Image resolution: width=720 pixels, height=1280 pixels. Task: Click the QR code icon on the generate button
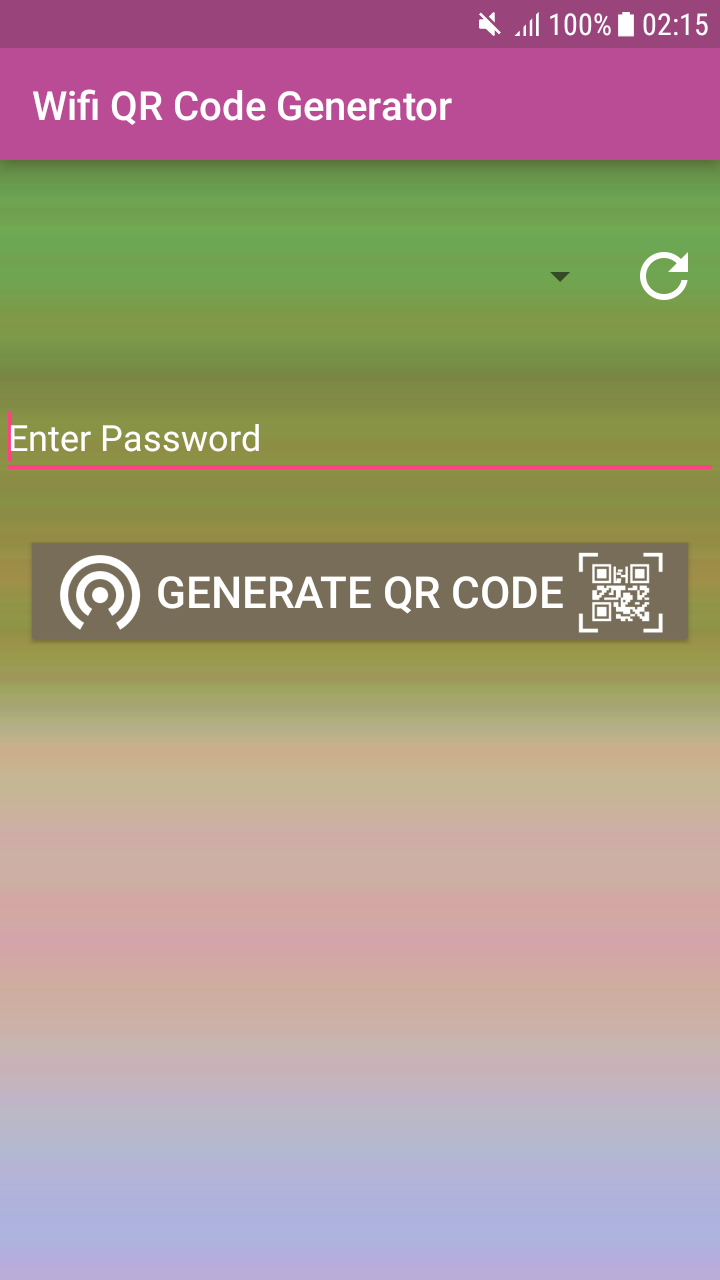[x=617, y=592]
